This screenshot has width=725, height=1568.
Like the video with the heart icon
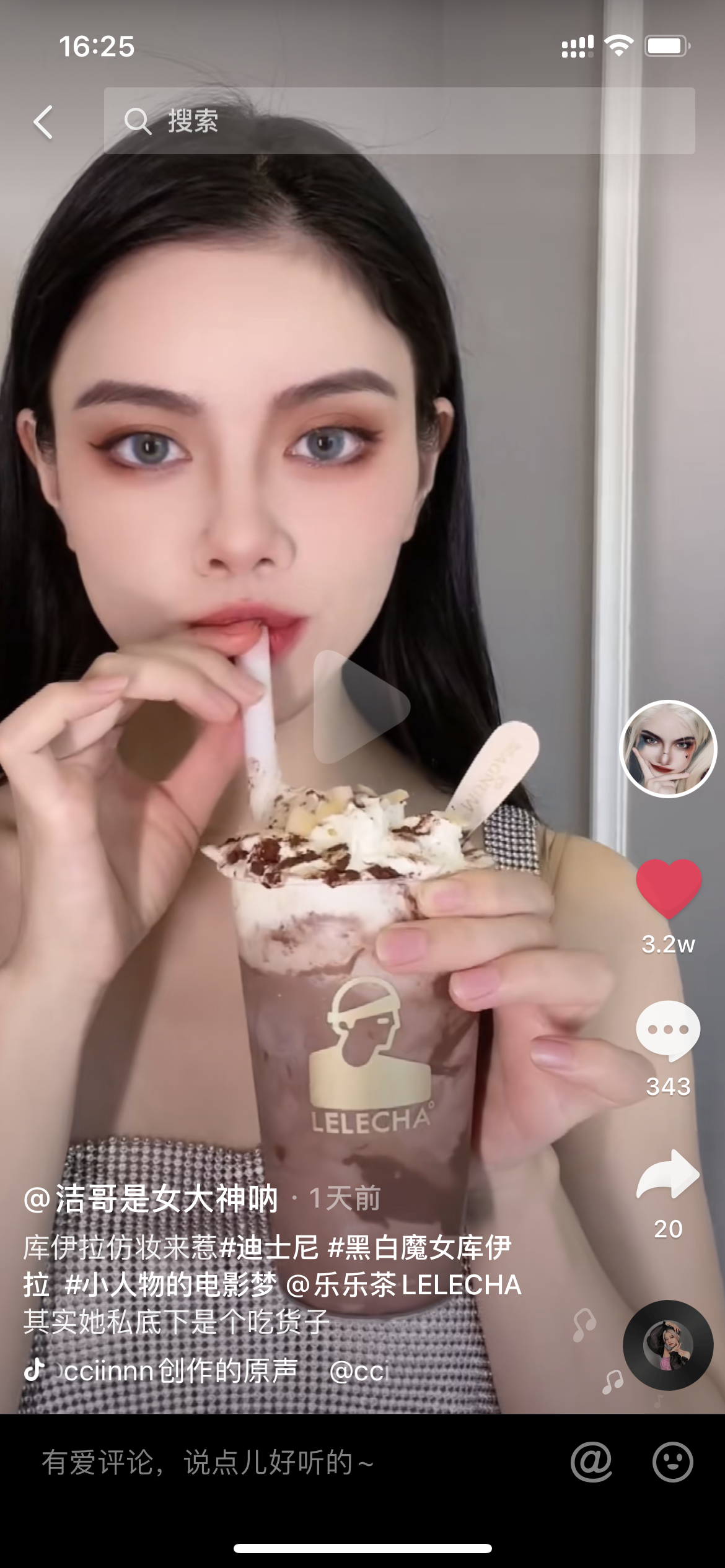(668, 888)
